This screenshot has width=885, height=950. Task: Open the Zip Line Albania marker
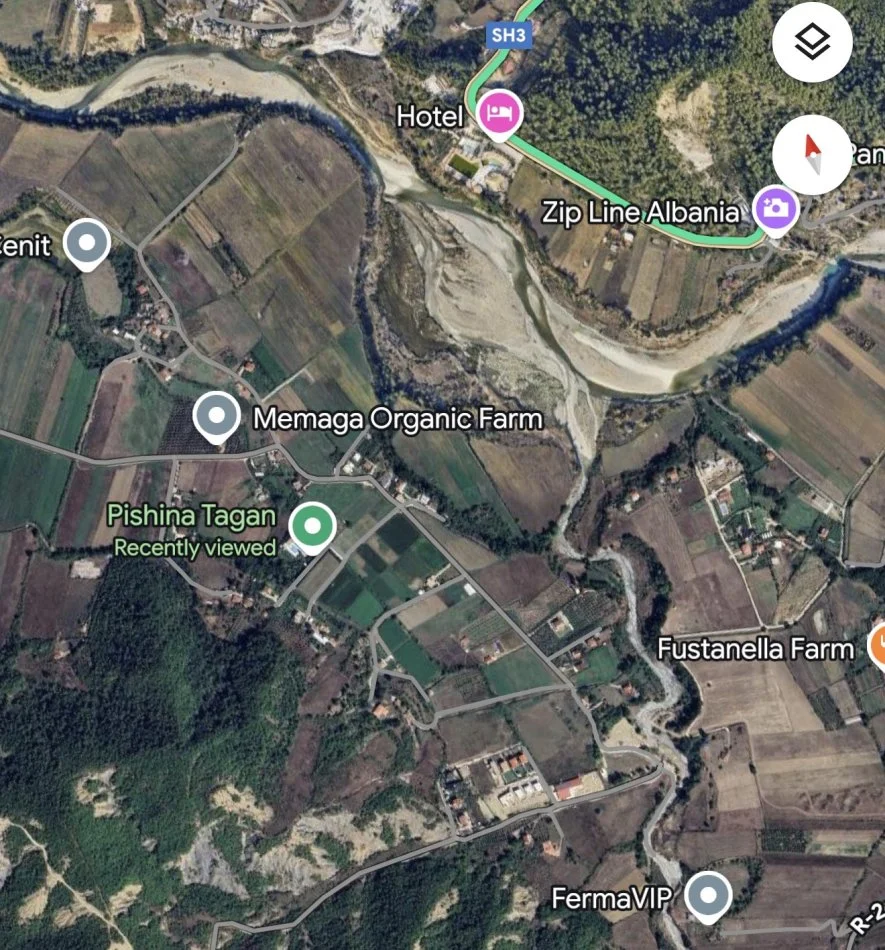pos(776,209)
